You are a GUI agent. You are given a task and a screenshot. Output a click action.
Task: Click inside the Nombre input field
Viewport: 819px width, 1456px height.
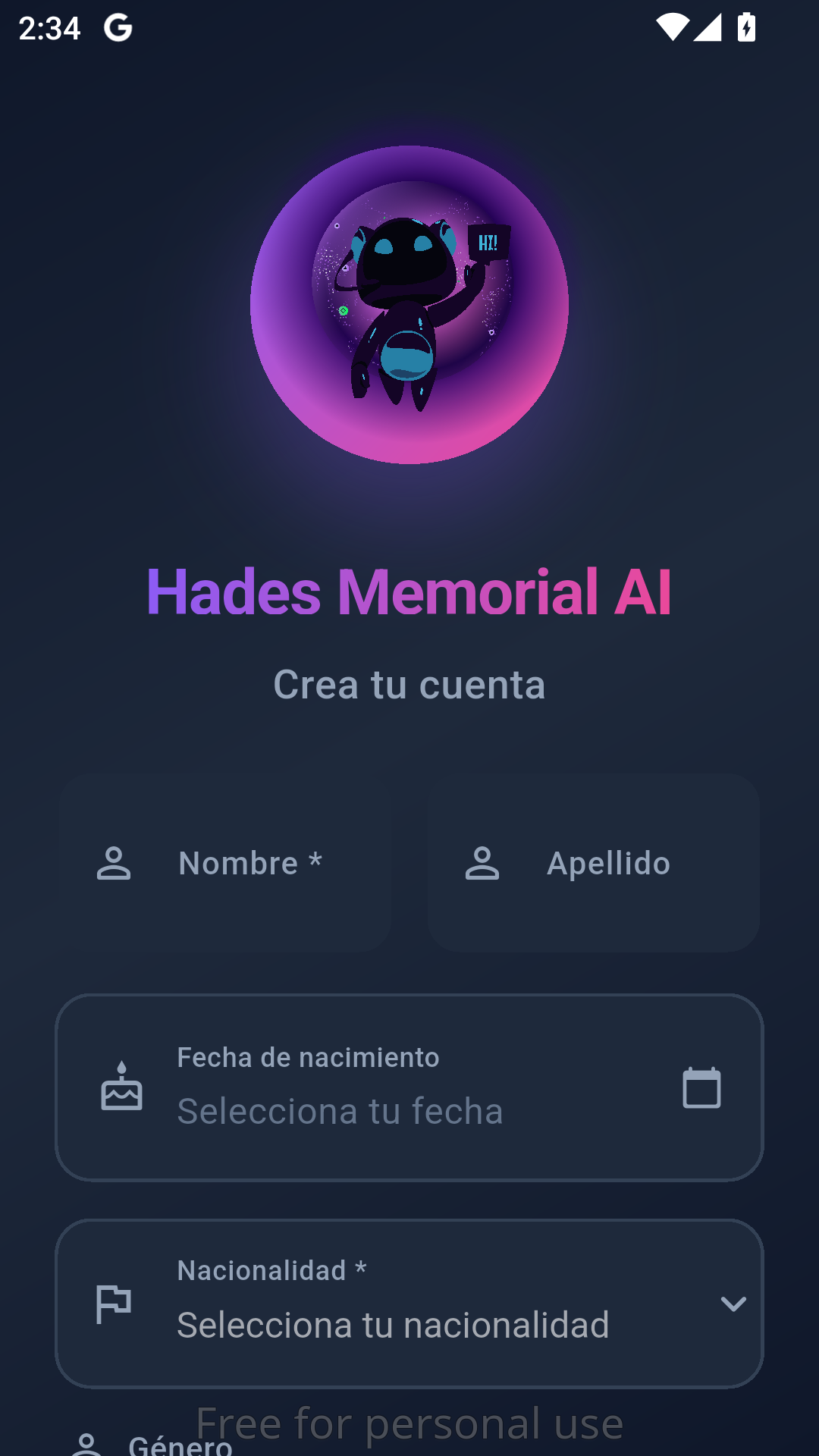(x=250, y=863)
